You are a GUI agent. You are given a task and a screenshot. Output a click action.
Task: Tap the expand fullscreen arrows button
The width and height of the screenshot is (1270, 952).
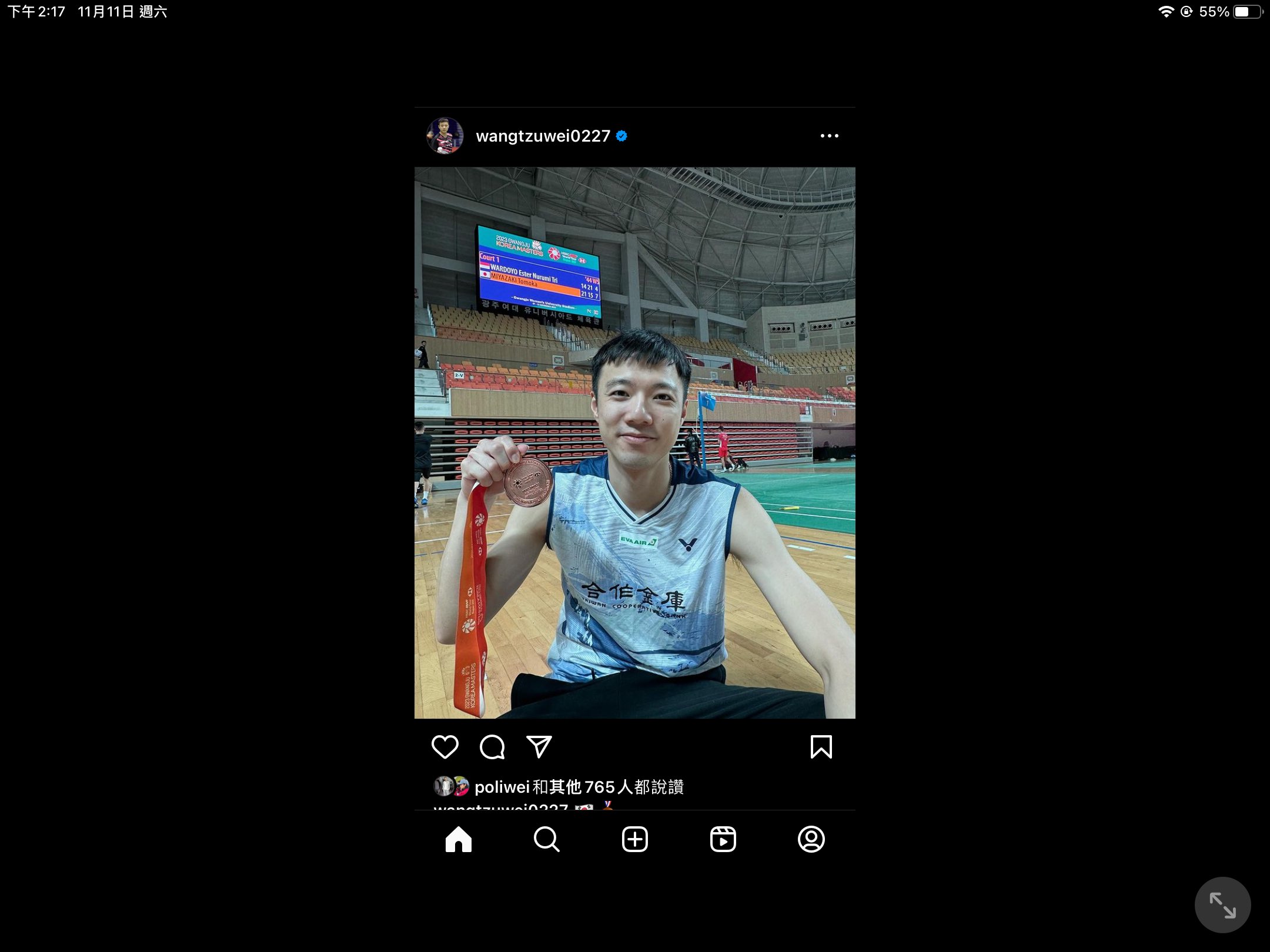click(x=1222, y=905)
